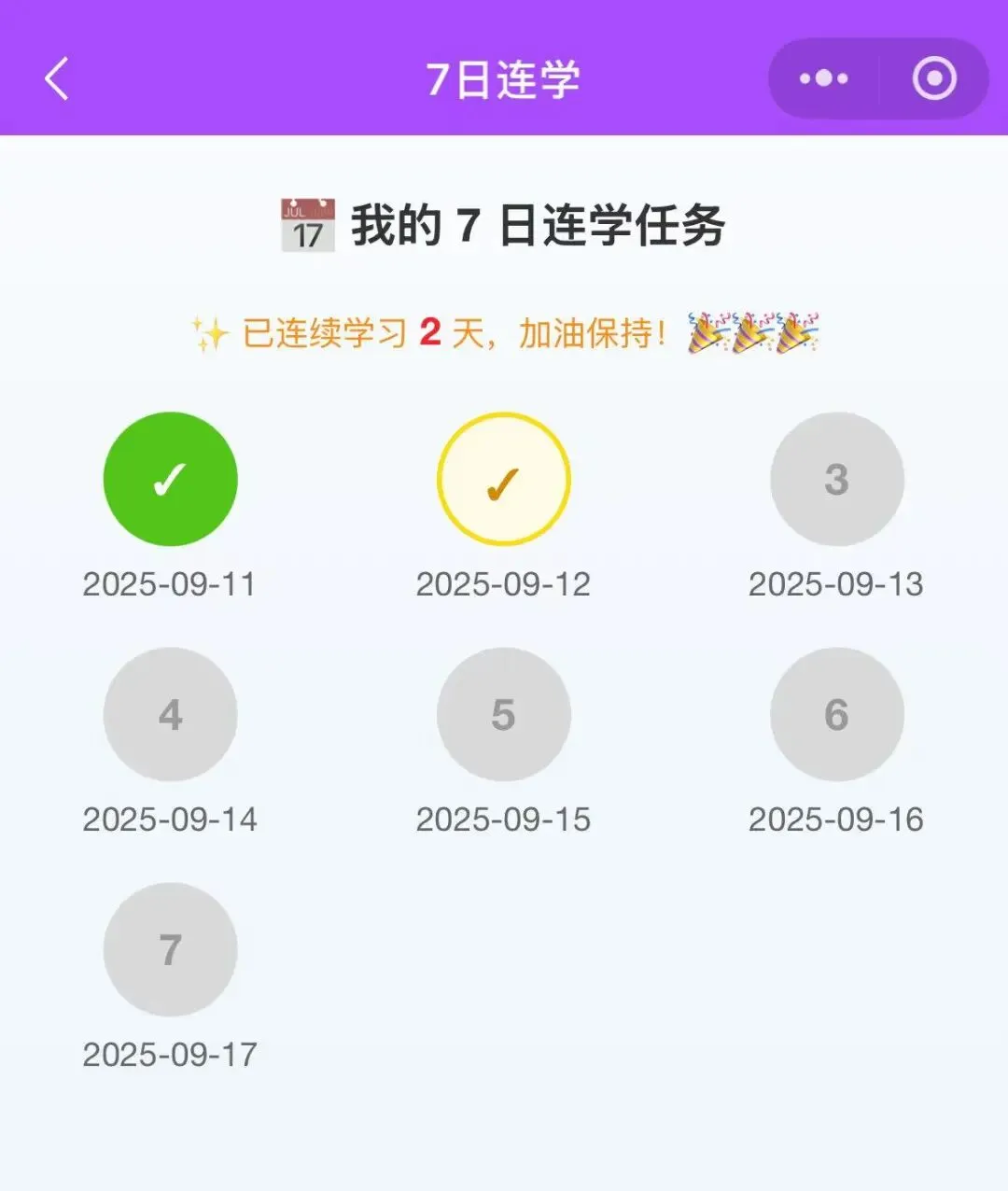Open the completed day for 2025-09-11
The height and width of the screenshot is (1191, 1008).
tap(170, 479)
